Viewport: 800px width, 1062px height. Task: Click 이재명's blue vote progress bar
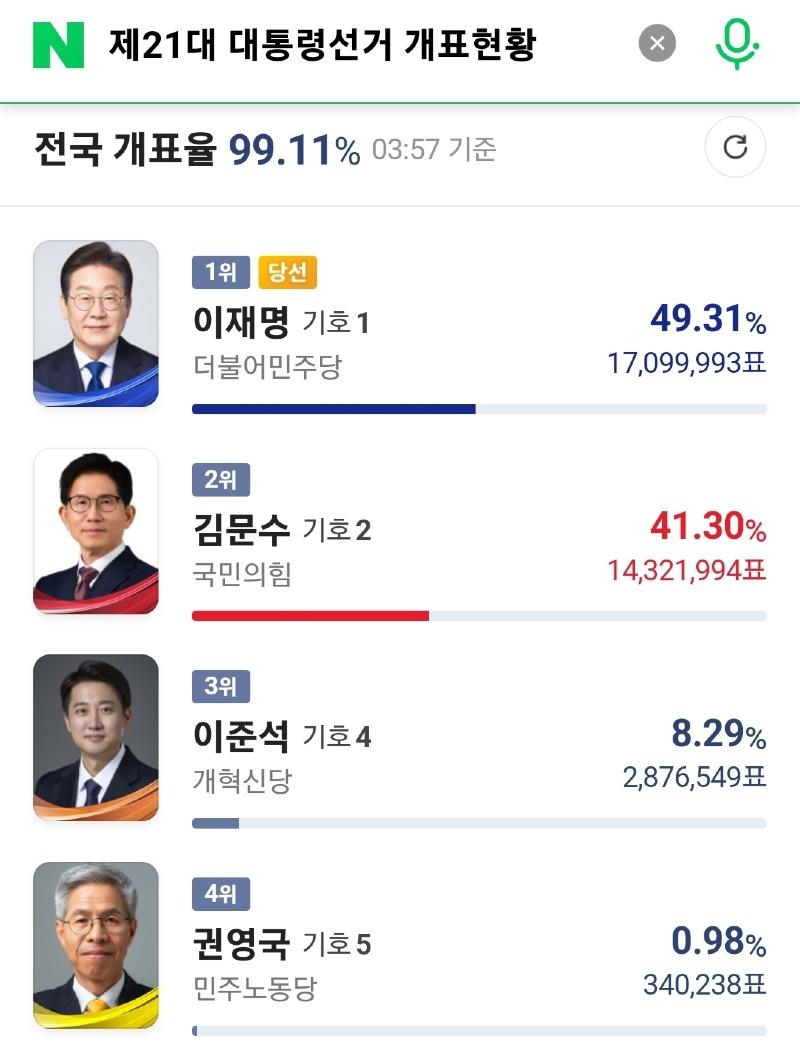point(333,408)
